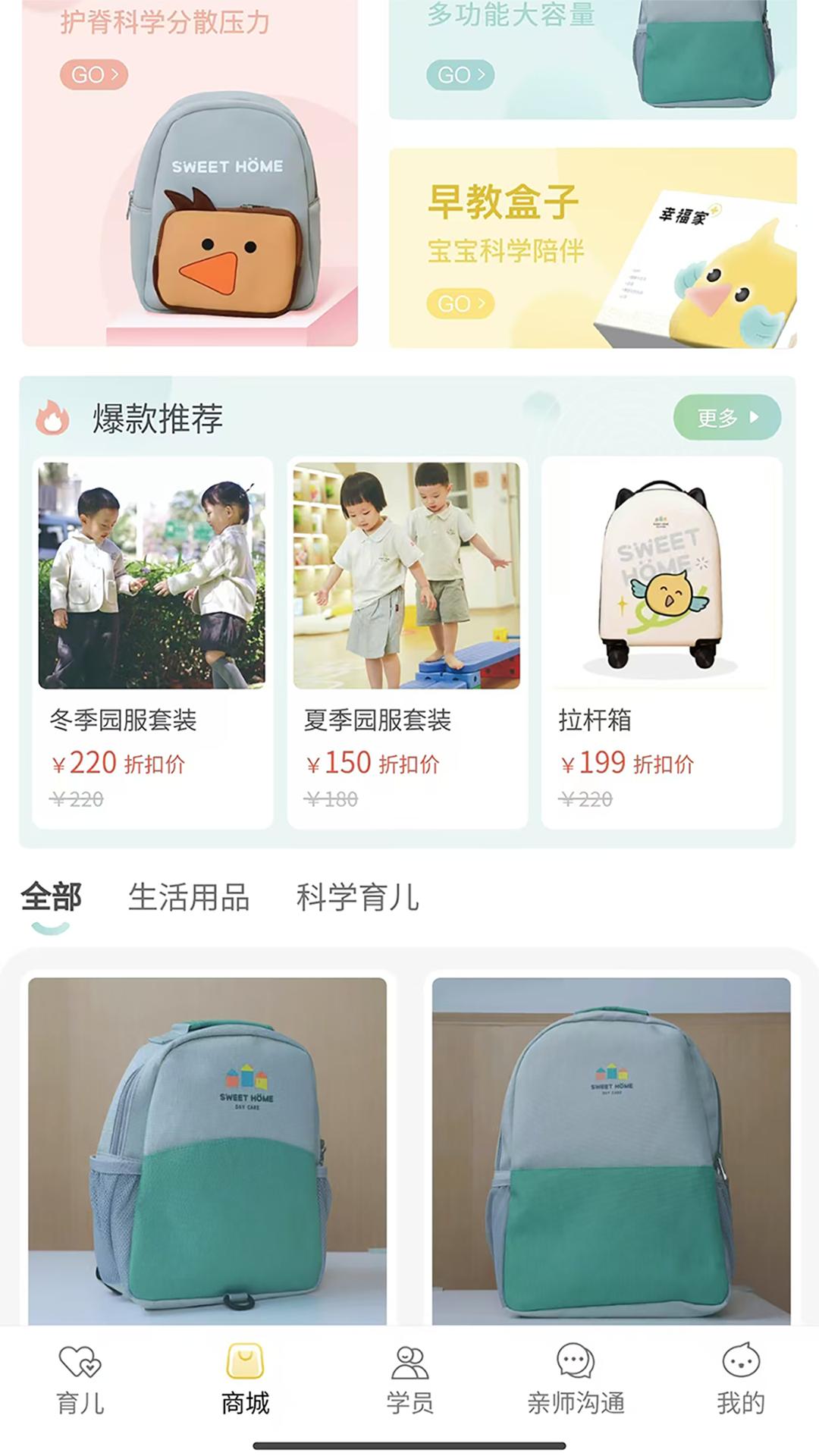Tap 更多 in 爆款推荐
This screenshot has width=819, height=1456.
tap(726, 417)
